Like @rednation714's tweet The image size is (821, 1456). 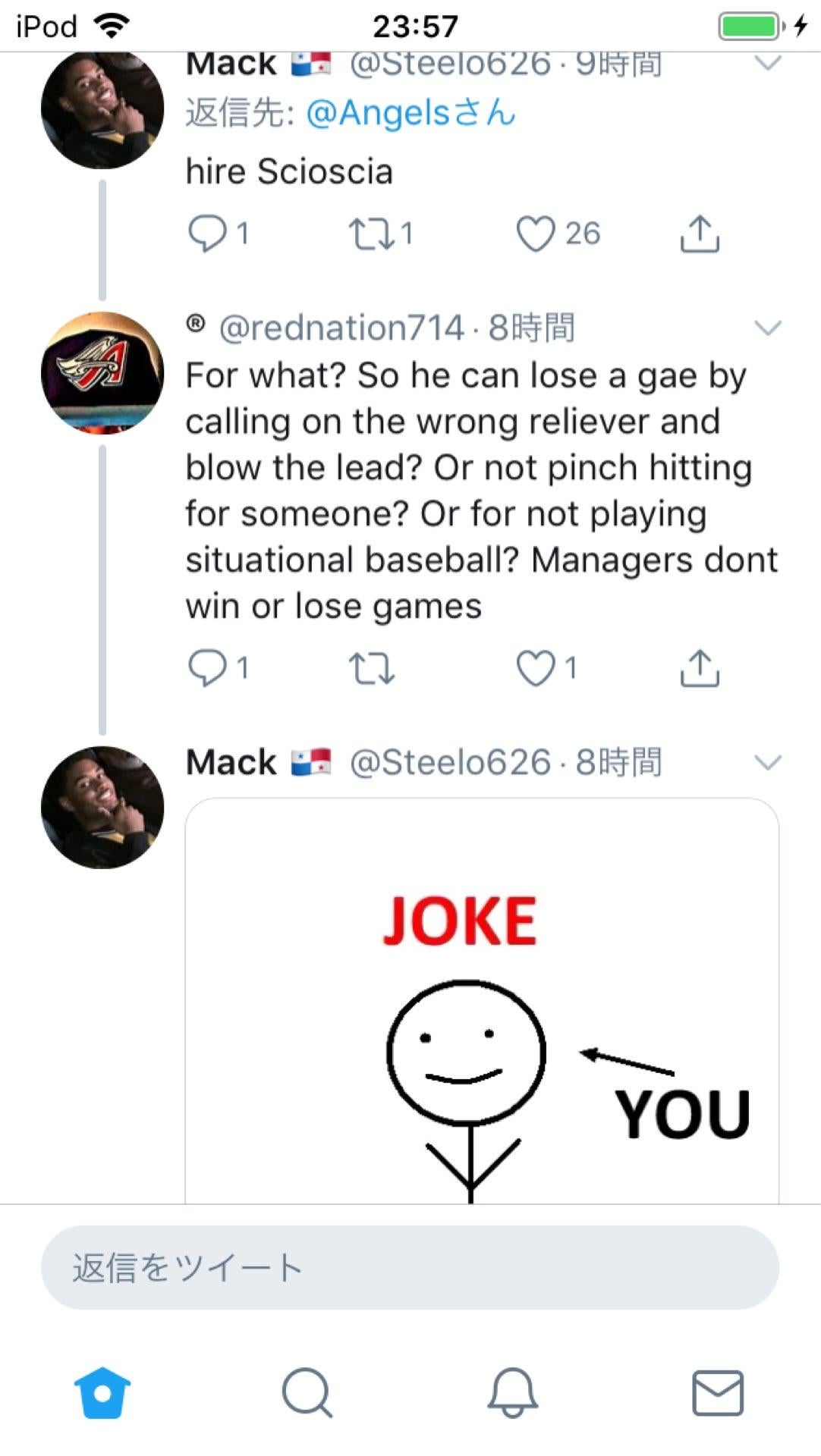(536, 668)
